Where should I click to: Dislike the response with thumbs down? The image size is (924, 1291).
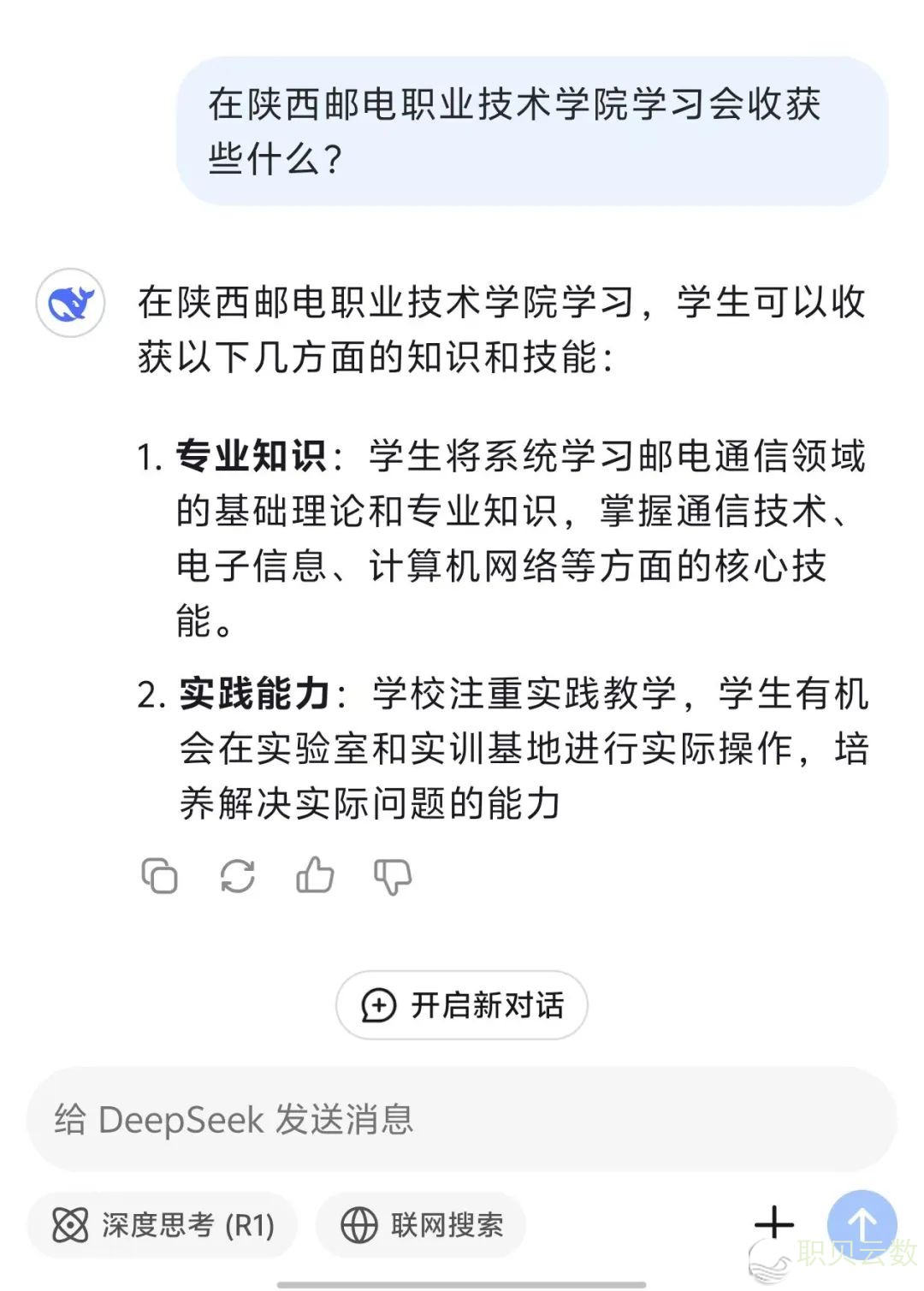(393, 877)
